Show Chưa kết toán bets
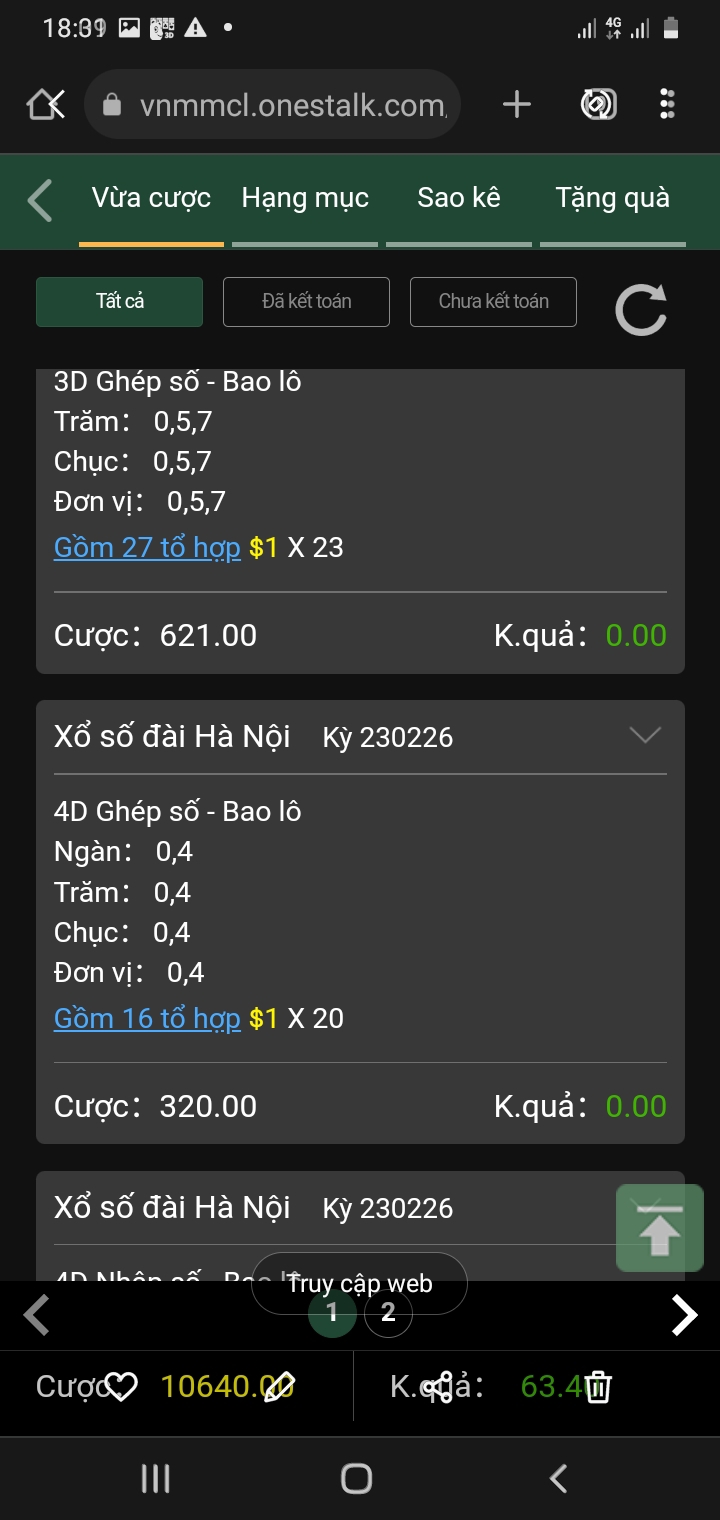 (493, 301)
